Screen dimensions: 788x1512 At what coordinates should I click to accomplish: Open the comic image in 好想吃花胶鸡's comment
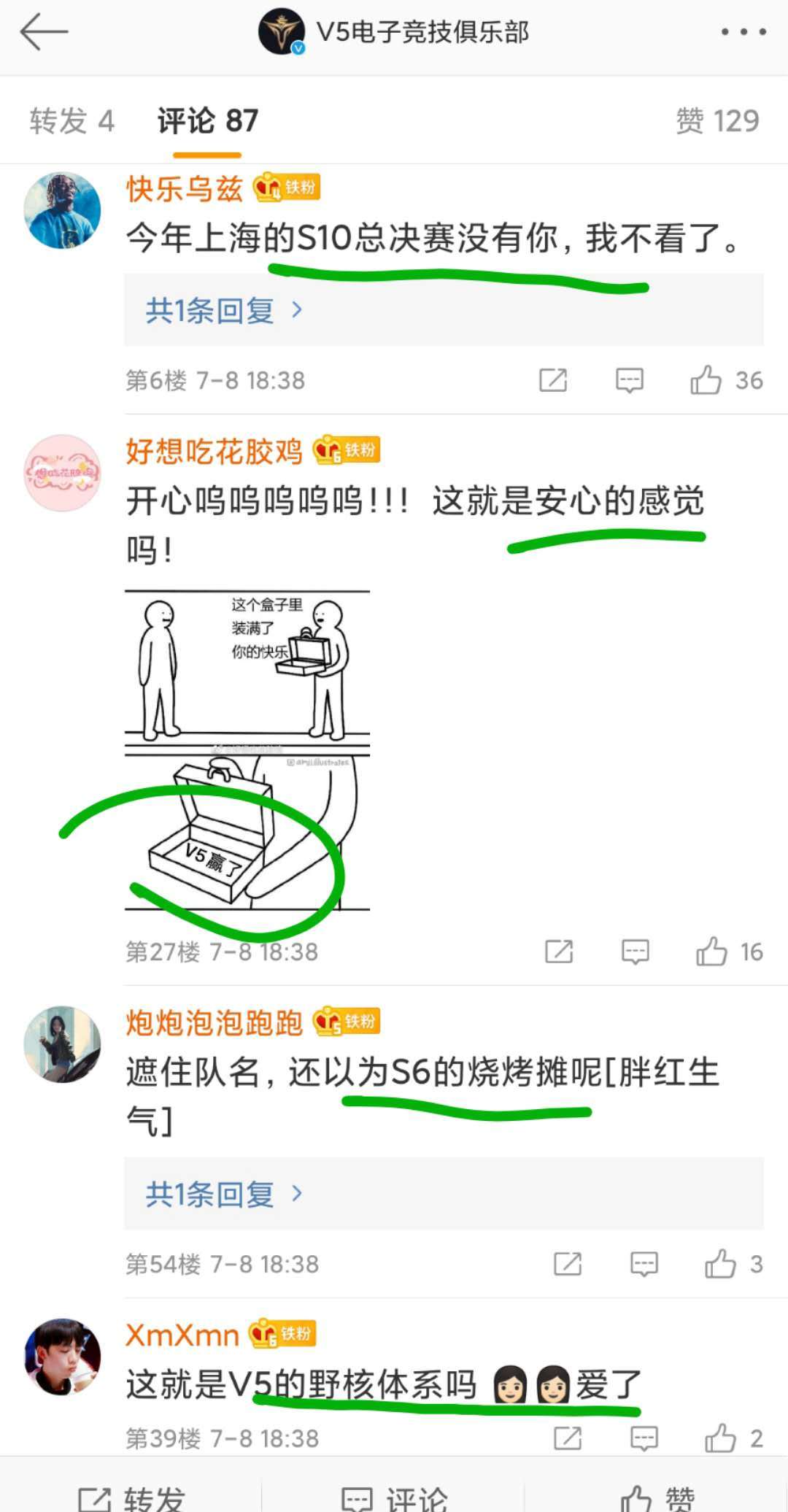coord(247,750)
